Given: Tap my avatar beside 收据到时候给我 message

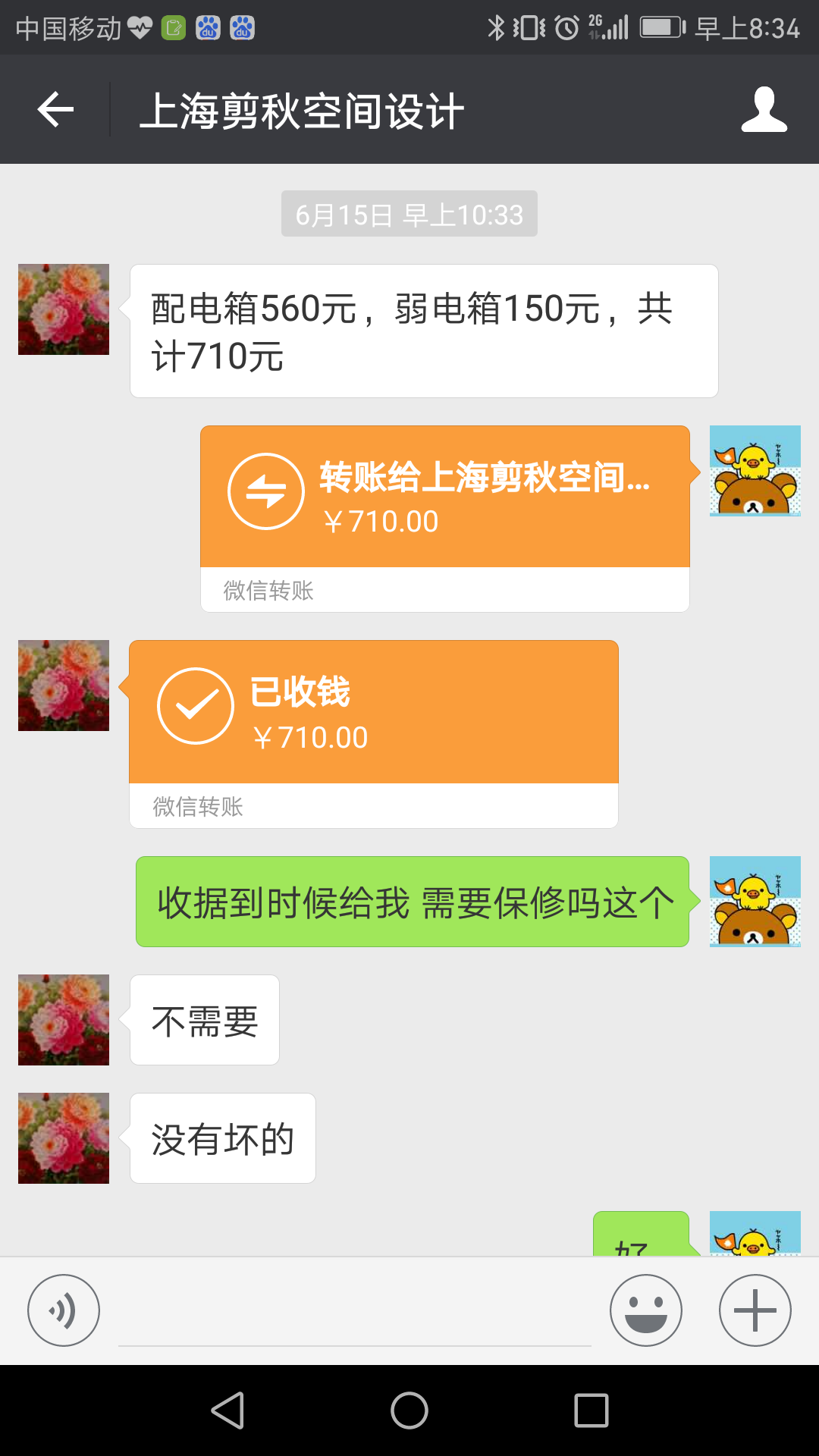Looking at the screenshot, I should (x=755, y=902).
